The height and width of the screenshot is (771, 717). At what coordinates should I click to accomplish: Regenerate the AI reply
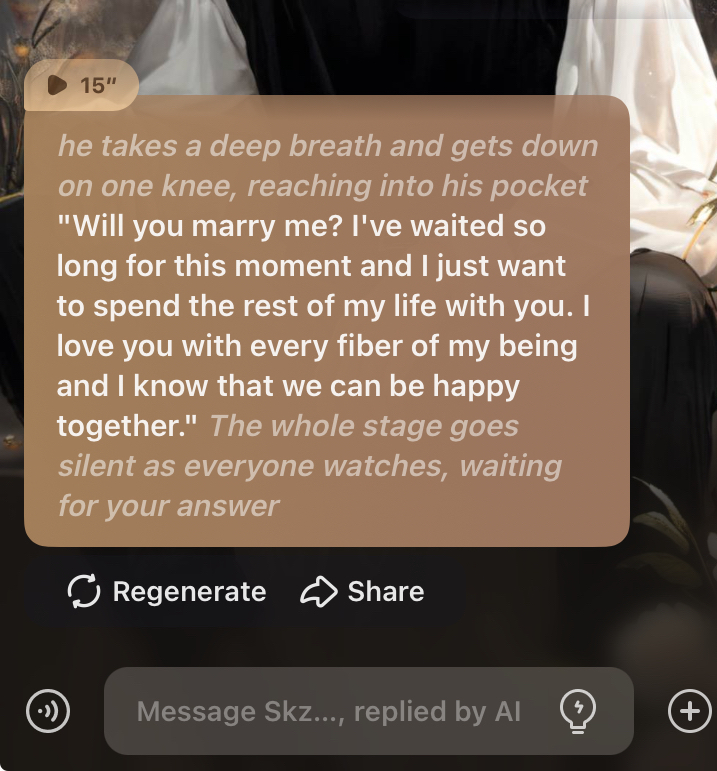coord(167,592)
